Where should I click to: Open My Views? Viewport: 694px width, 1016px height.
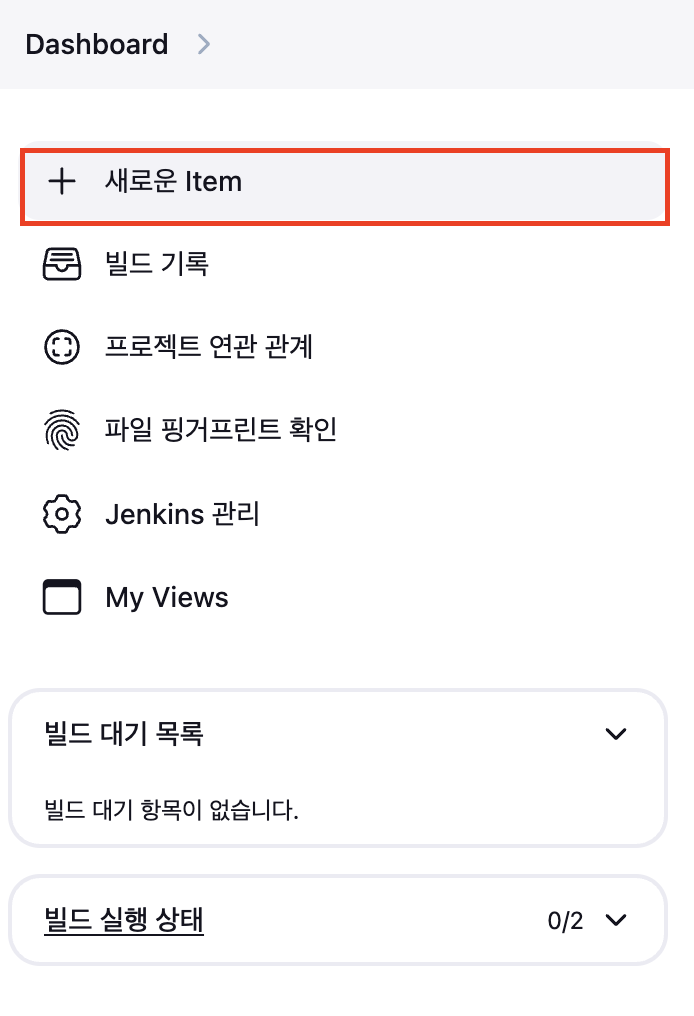166,598
